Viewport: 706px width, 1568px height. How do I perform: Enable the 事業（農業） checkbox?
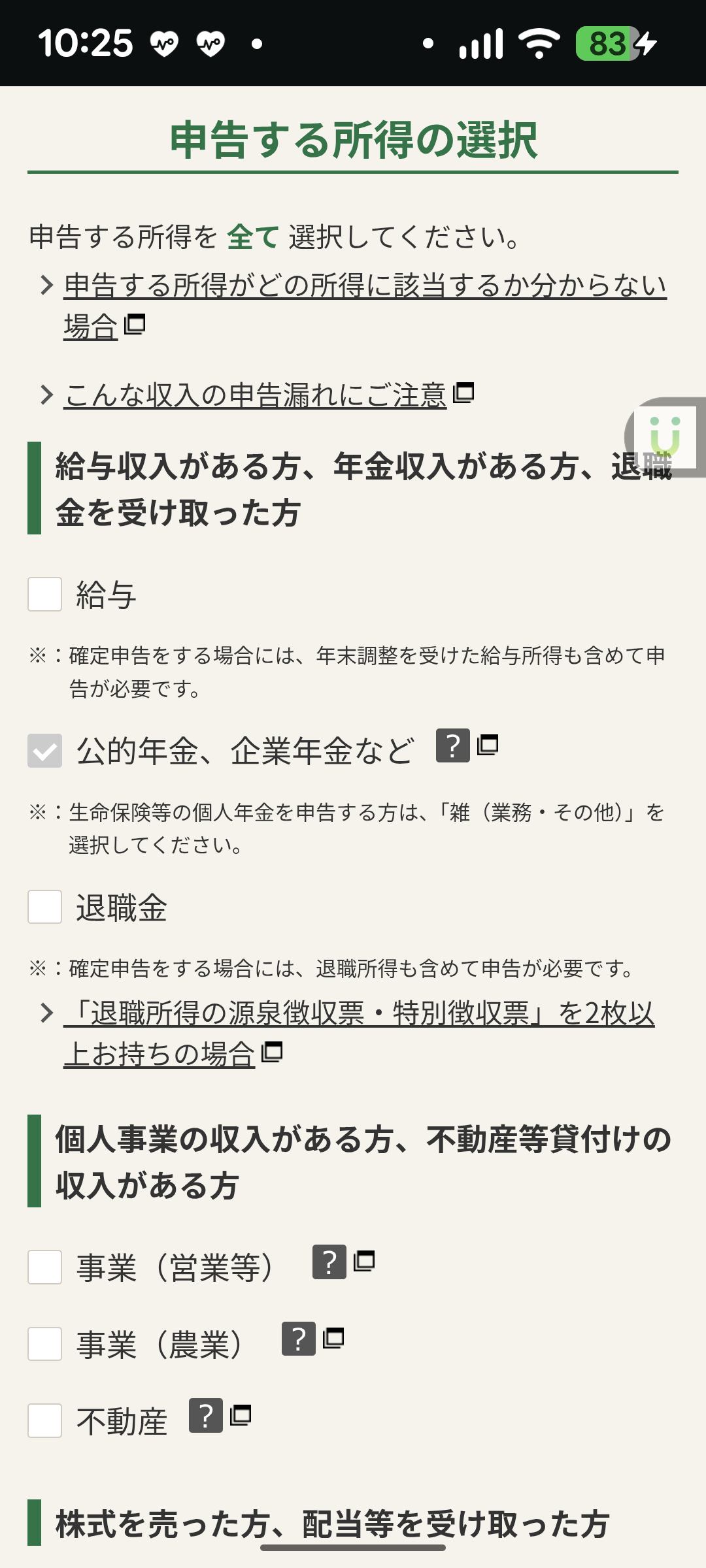45,1344
